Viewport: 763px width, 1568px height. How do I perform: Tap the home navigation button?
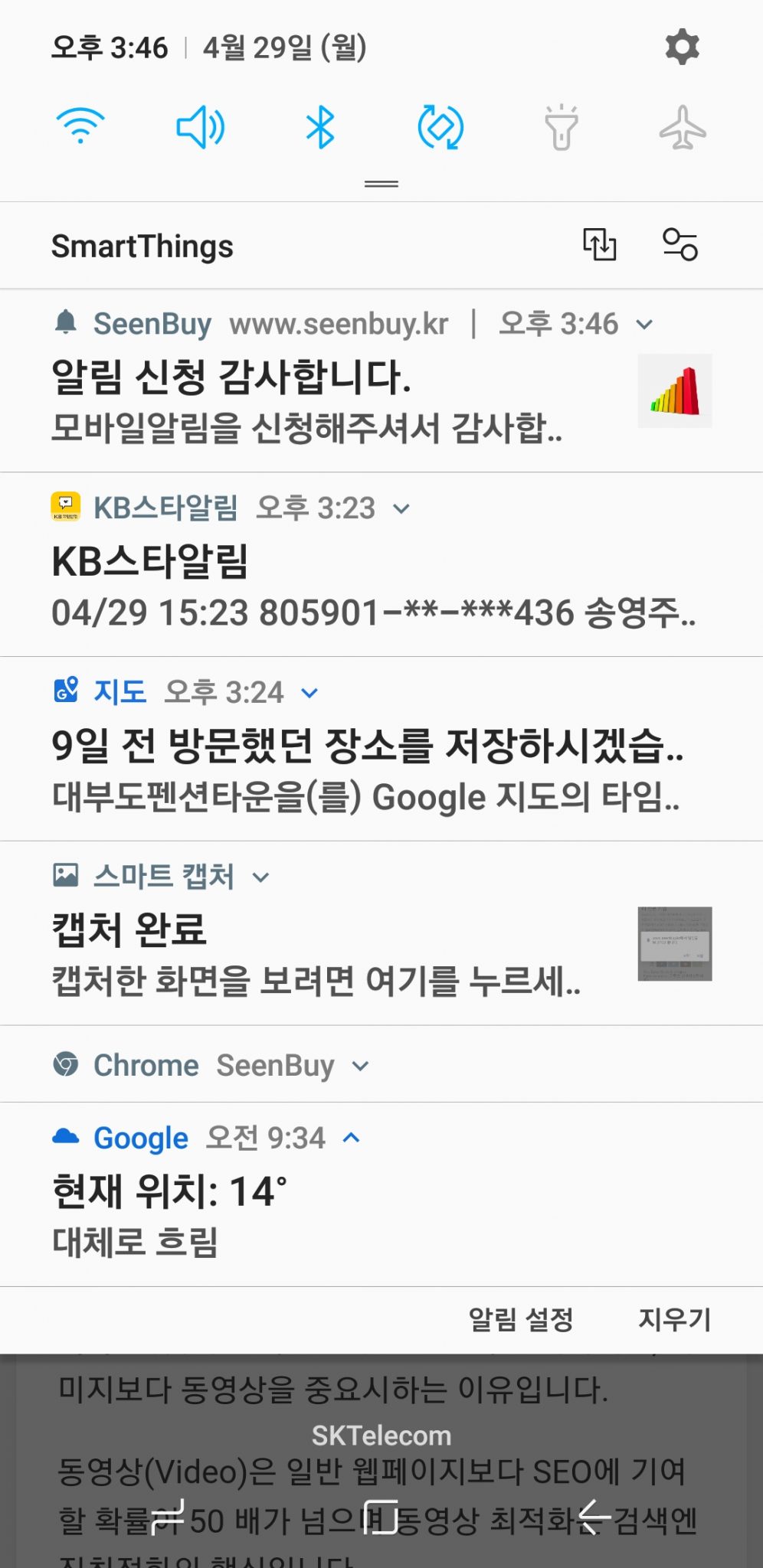(x=381, y=1516)
